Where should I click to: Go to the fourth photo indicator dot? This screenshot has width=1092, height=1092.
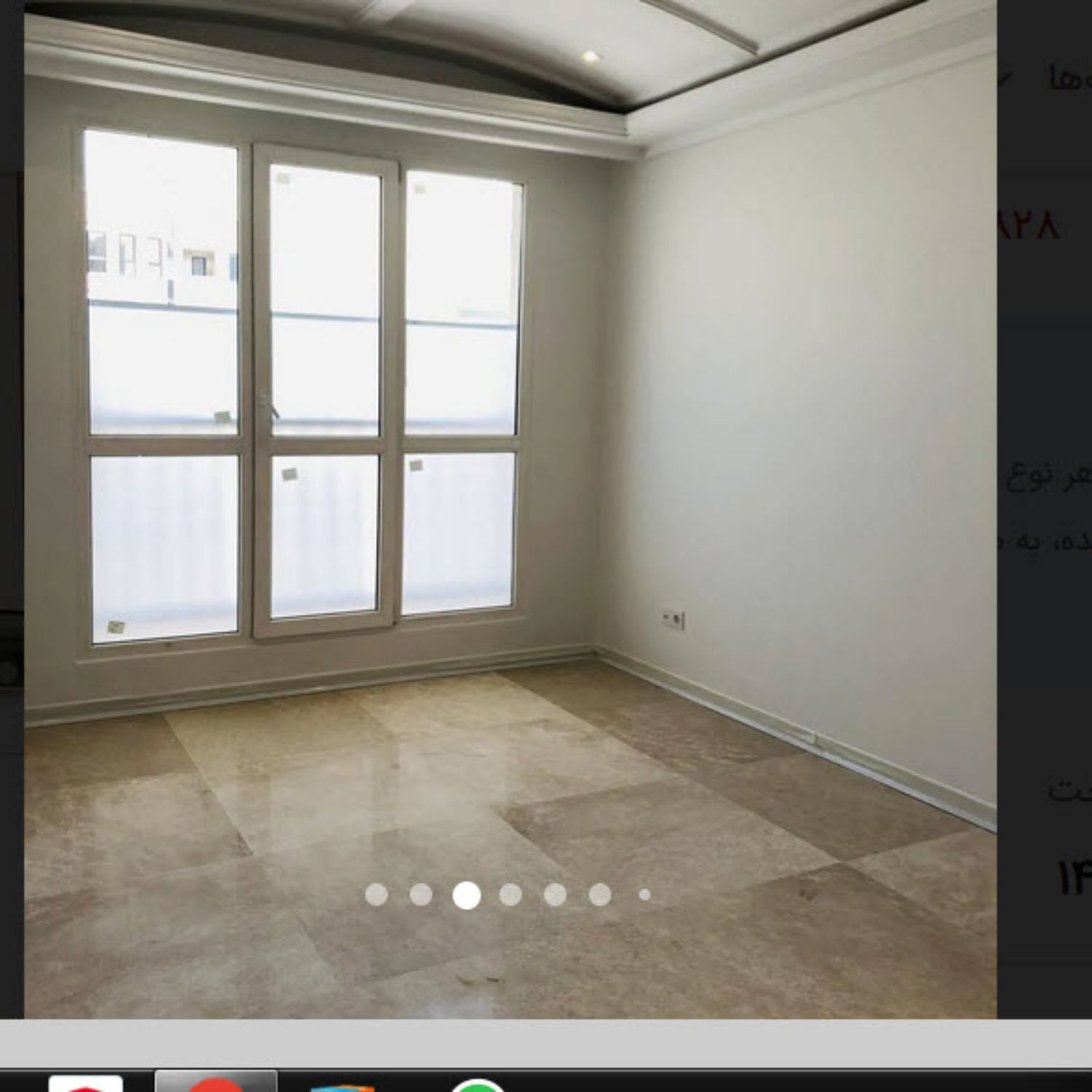[511, 895]
